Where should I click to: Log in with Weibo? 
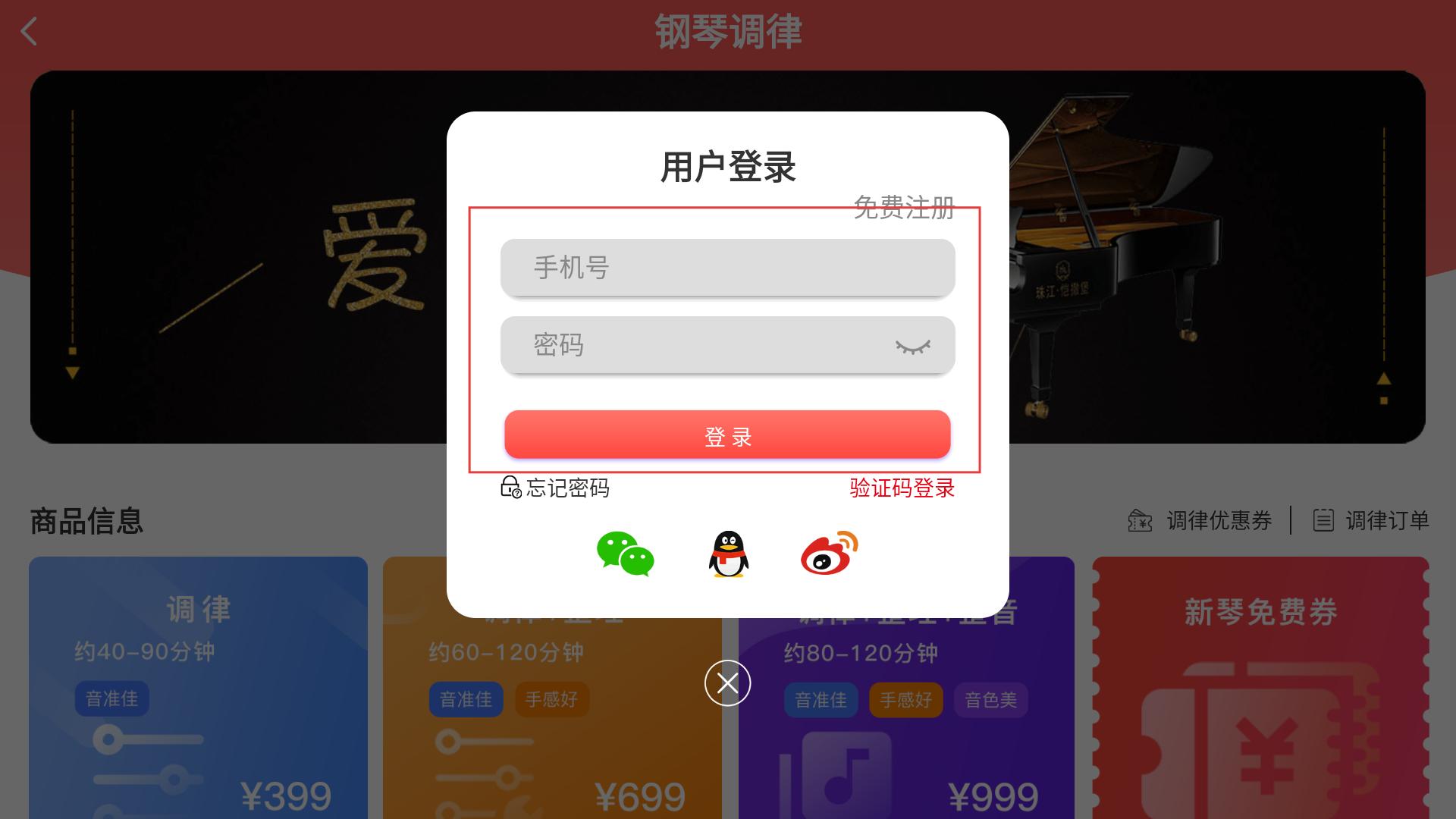coord(829,554)
